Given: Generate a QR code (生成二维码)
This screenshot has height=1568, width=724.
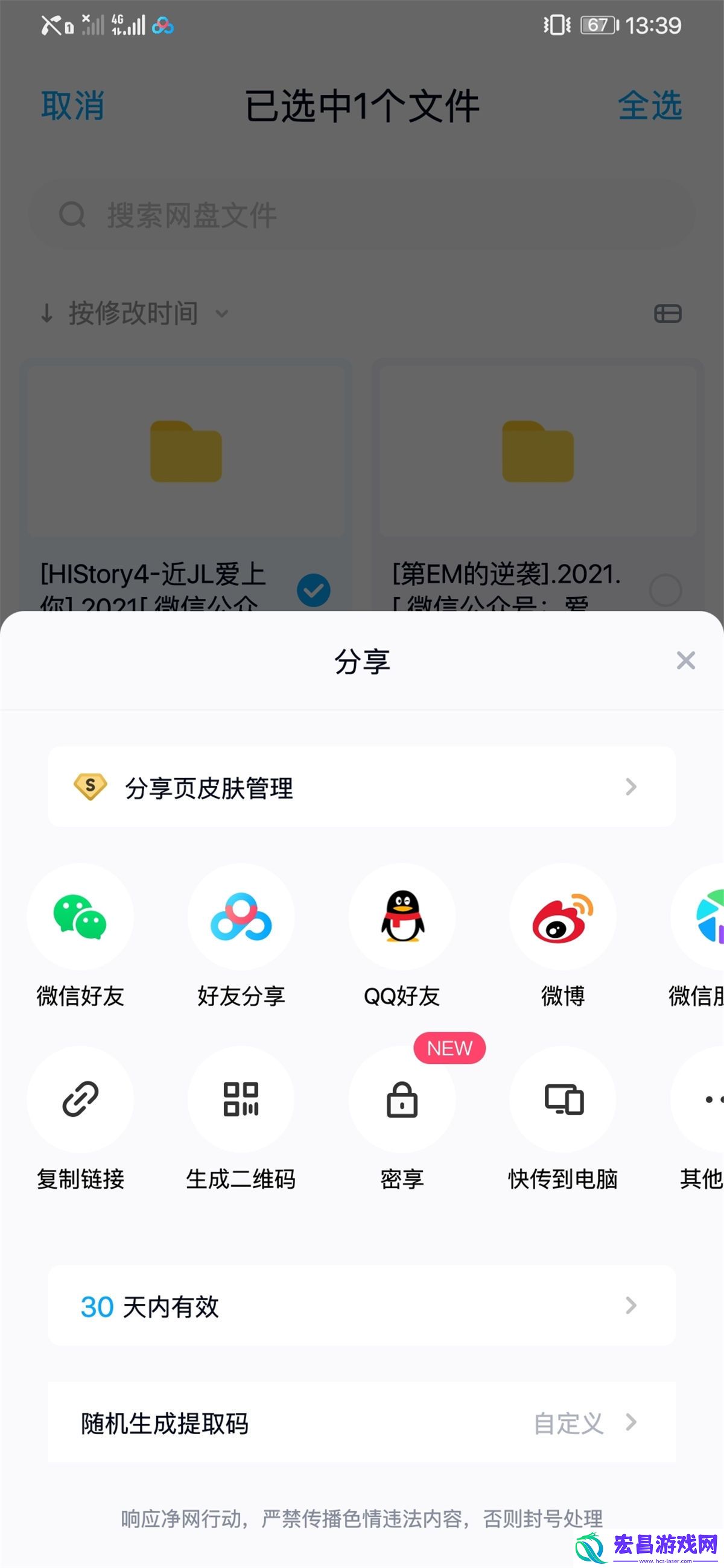Looking at the screenshot, I should (x=241, y=1099).
